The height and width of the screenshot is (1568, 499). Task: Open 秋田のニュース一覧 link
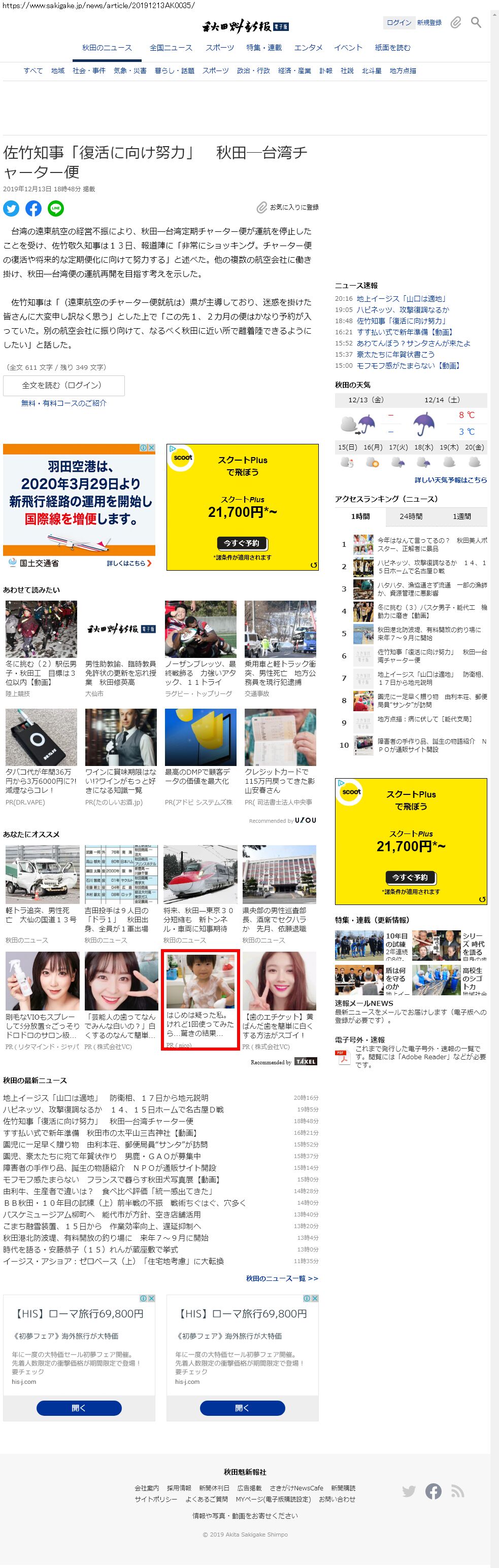click(282, 1278)
